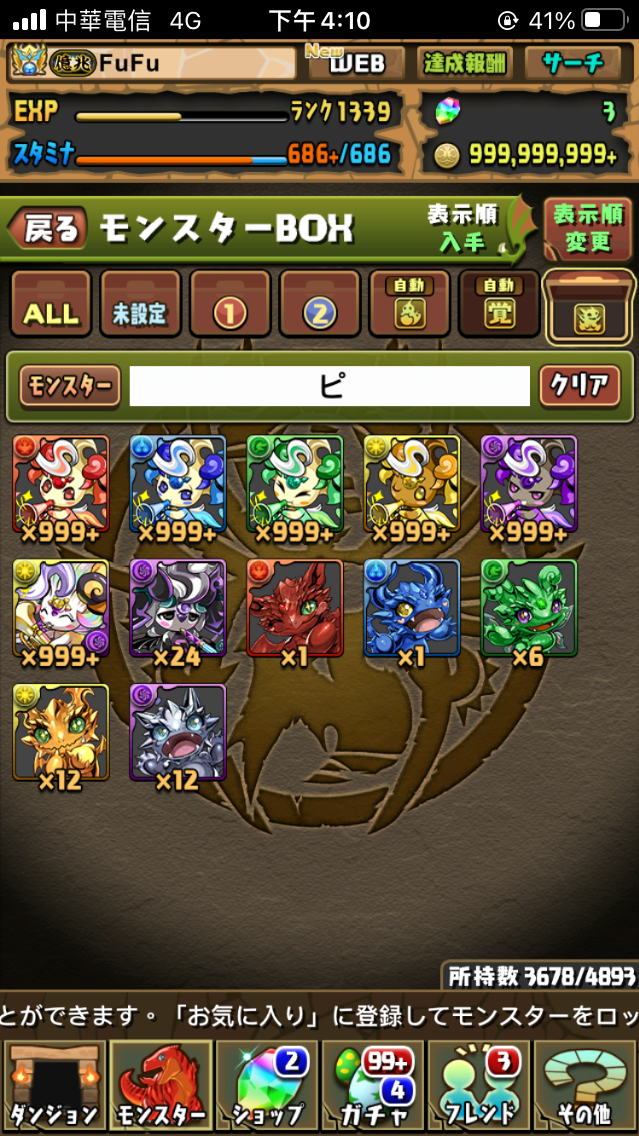Tap the モンスター search type button

[70, 386]
